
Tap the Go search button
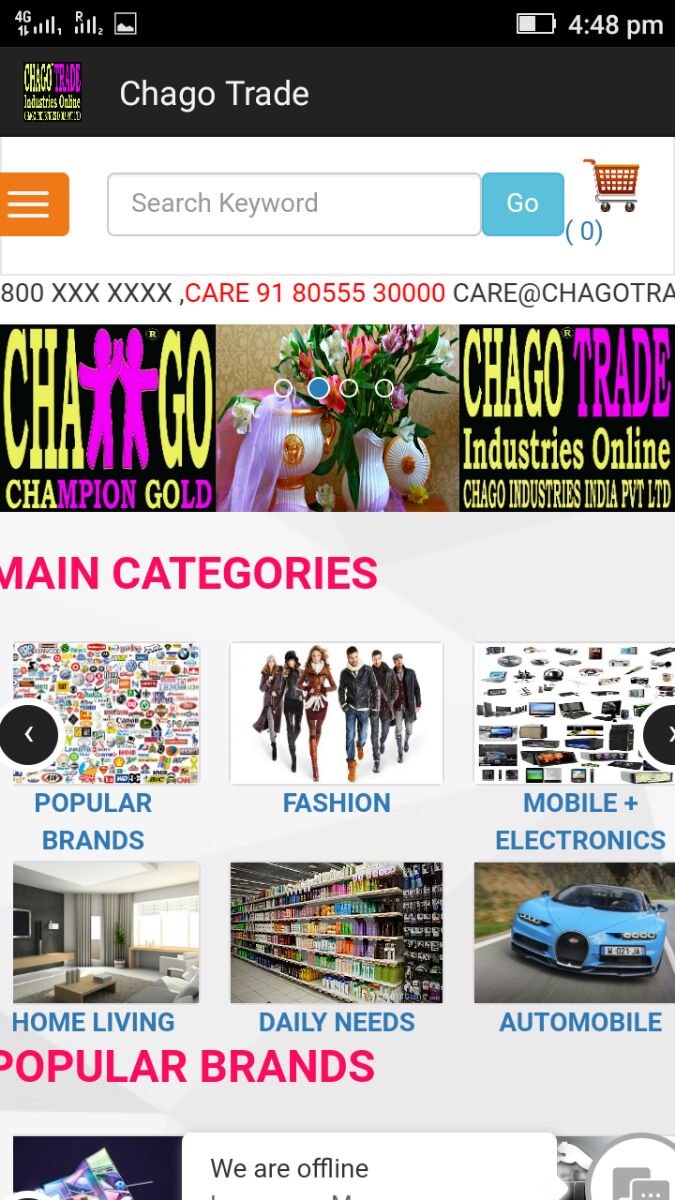click(x=522, y=204)
